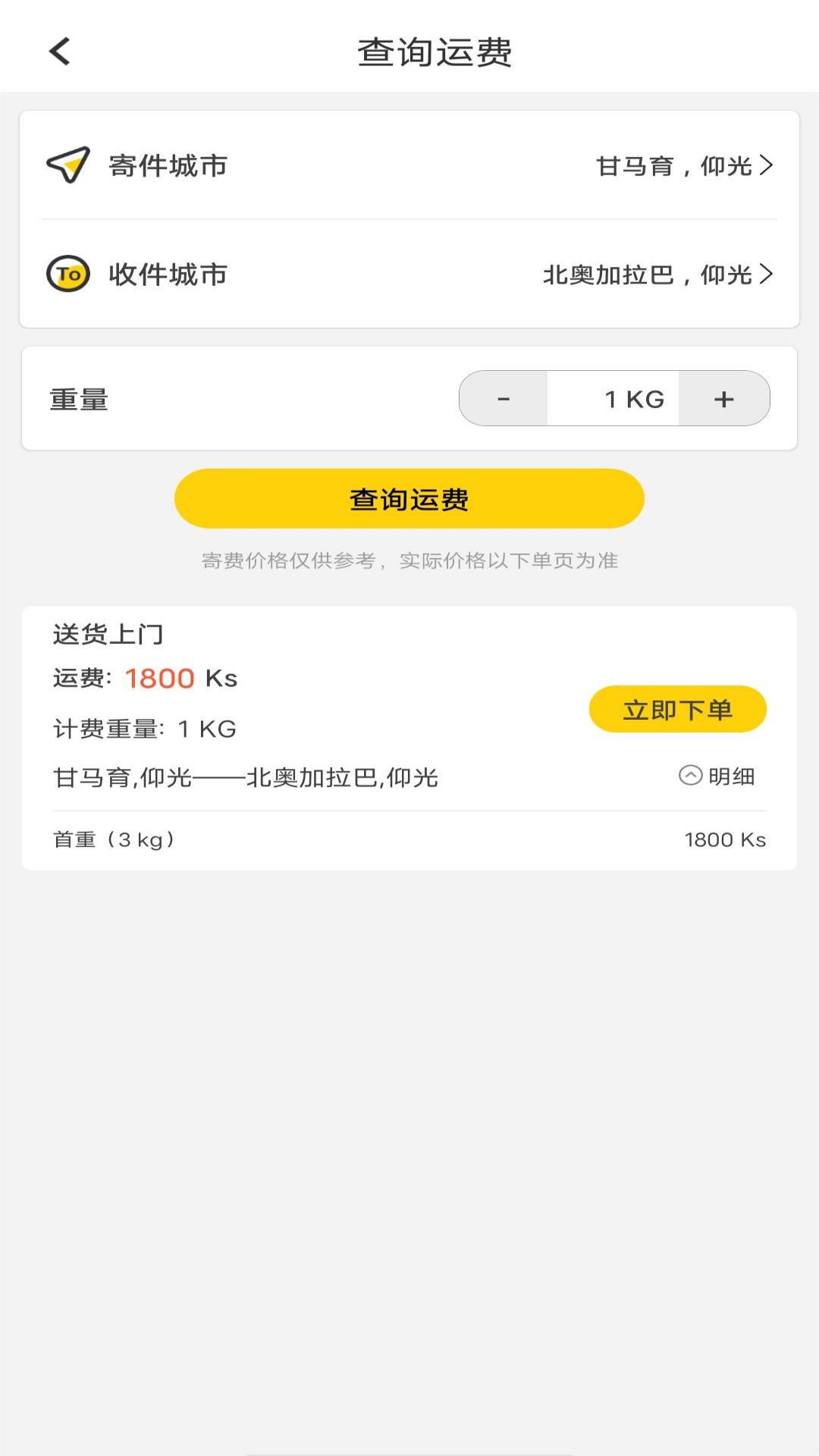Click the route text 甘马育,仰光——北奥加拉巴,仰光
The width and height of the screenshot is (819, 1456).
coord(246,777)
